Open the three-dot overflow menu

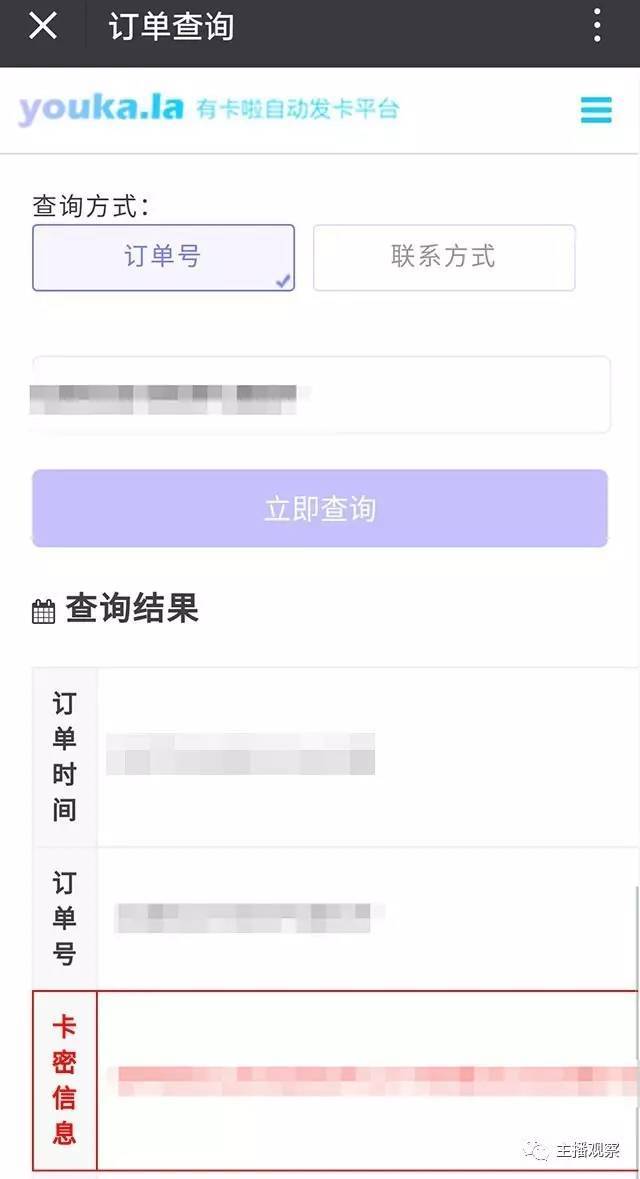point(597,26)
